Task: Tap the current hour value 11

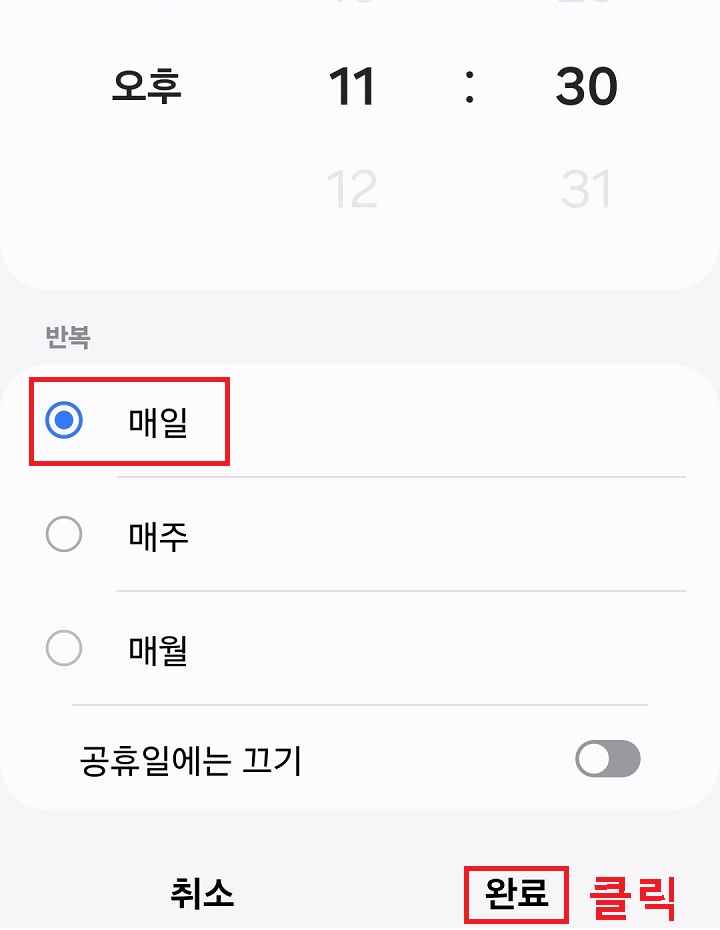Action: point(352,88)
